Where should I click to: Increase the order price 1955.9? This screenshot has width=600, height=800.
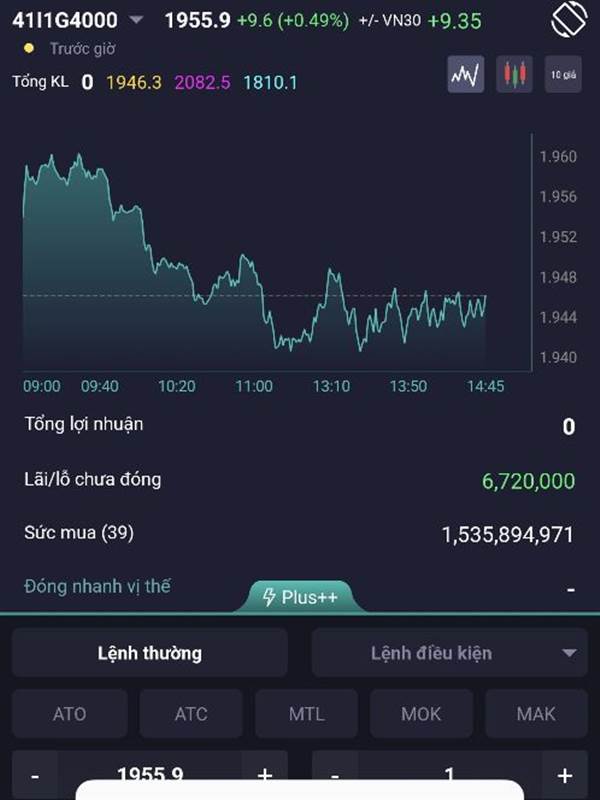(x=265, y=775)
